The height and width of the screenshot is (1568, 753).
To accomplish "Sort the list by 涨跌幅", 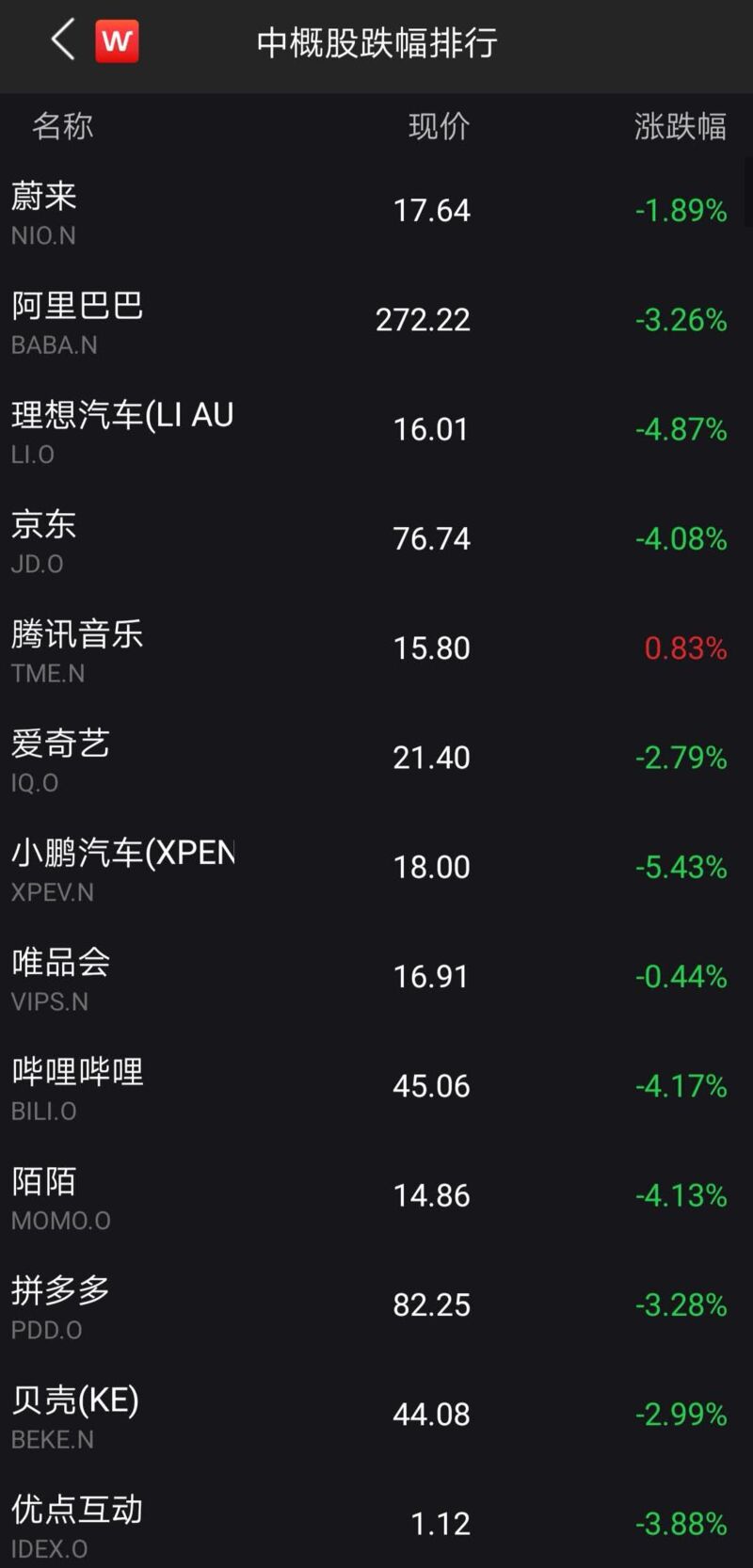I will [x=680, y=126].
